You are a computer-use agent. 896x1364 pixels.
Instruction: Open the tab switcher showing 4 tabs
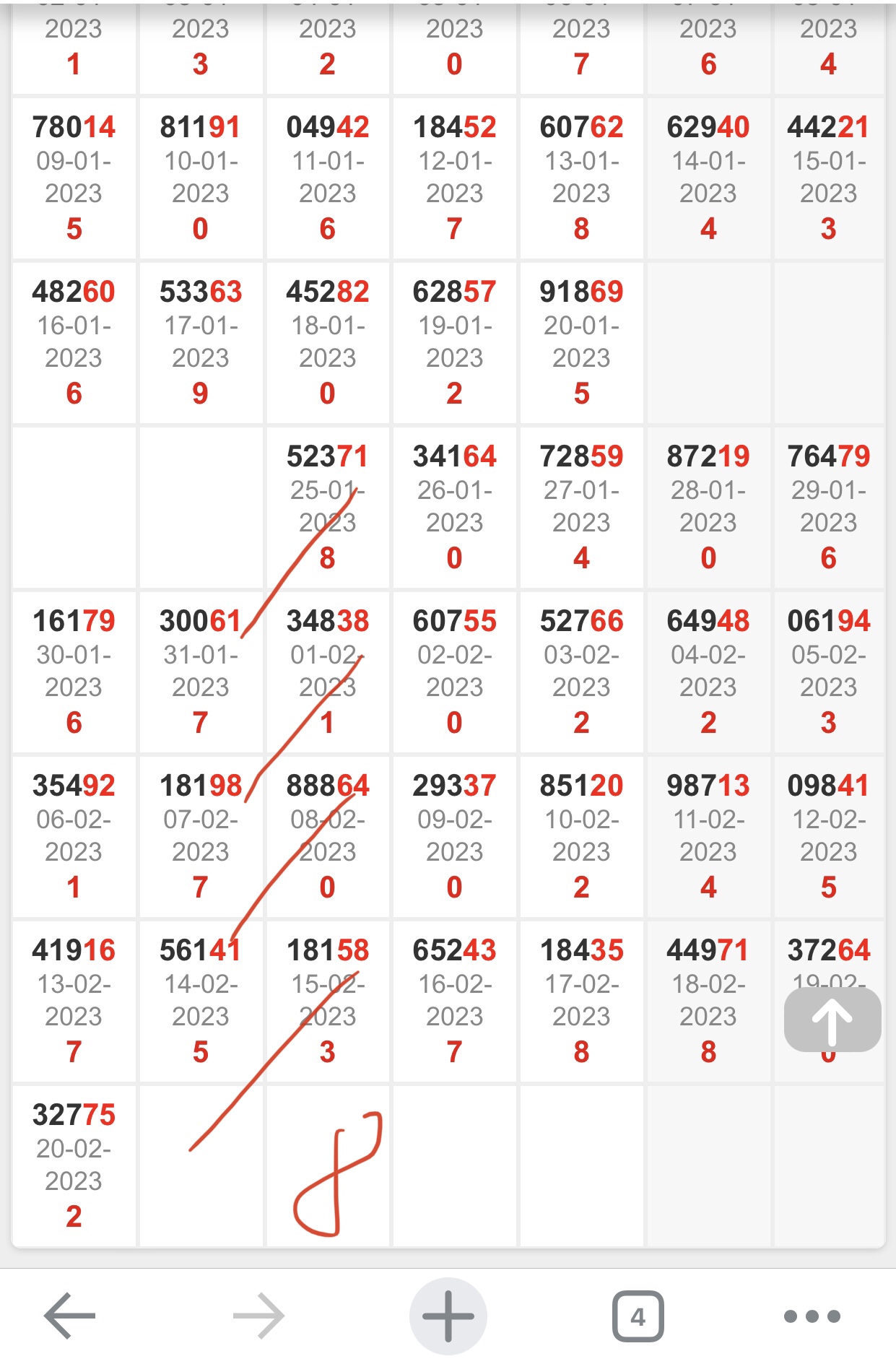coord(638,1316)
